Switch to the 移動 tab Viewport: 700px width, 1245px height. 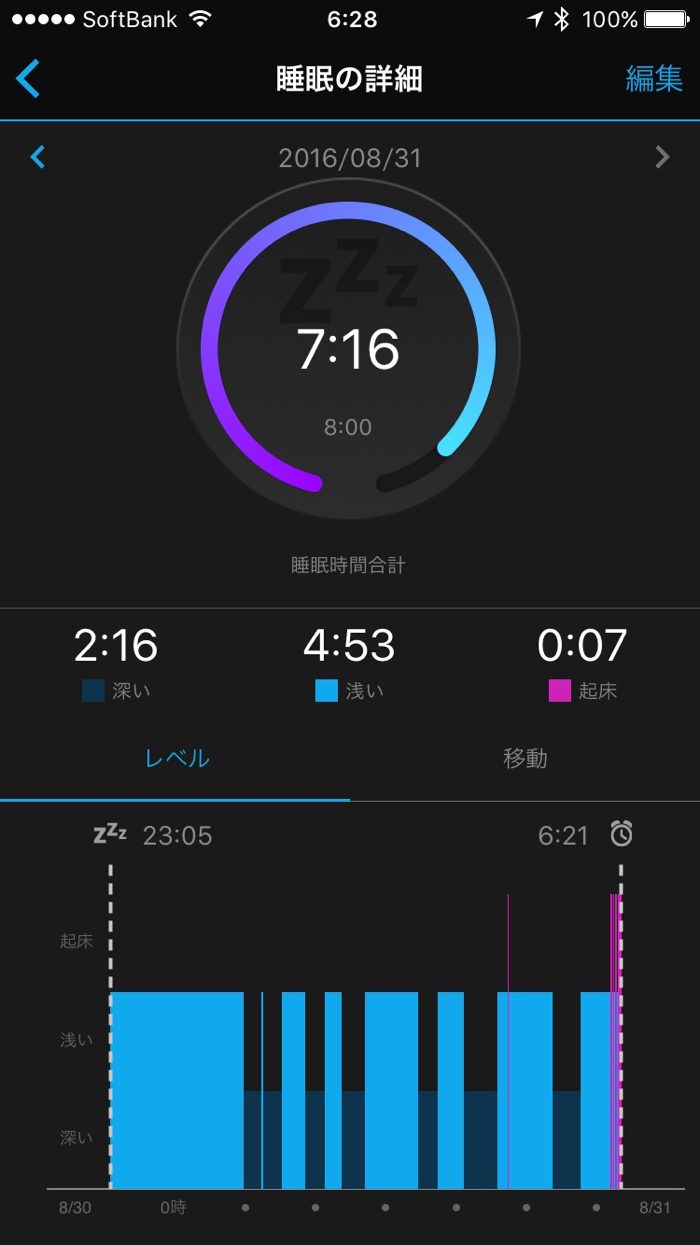(x=524, y=758)
